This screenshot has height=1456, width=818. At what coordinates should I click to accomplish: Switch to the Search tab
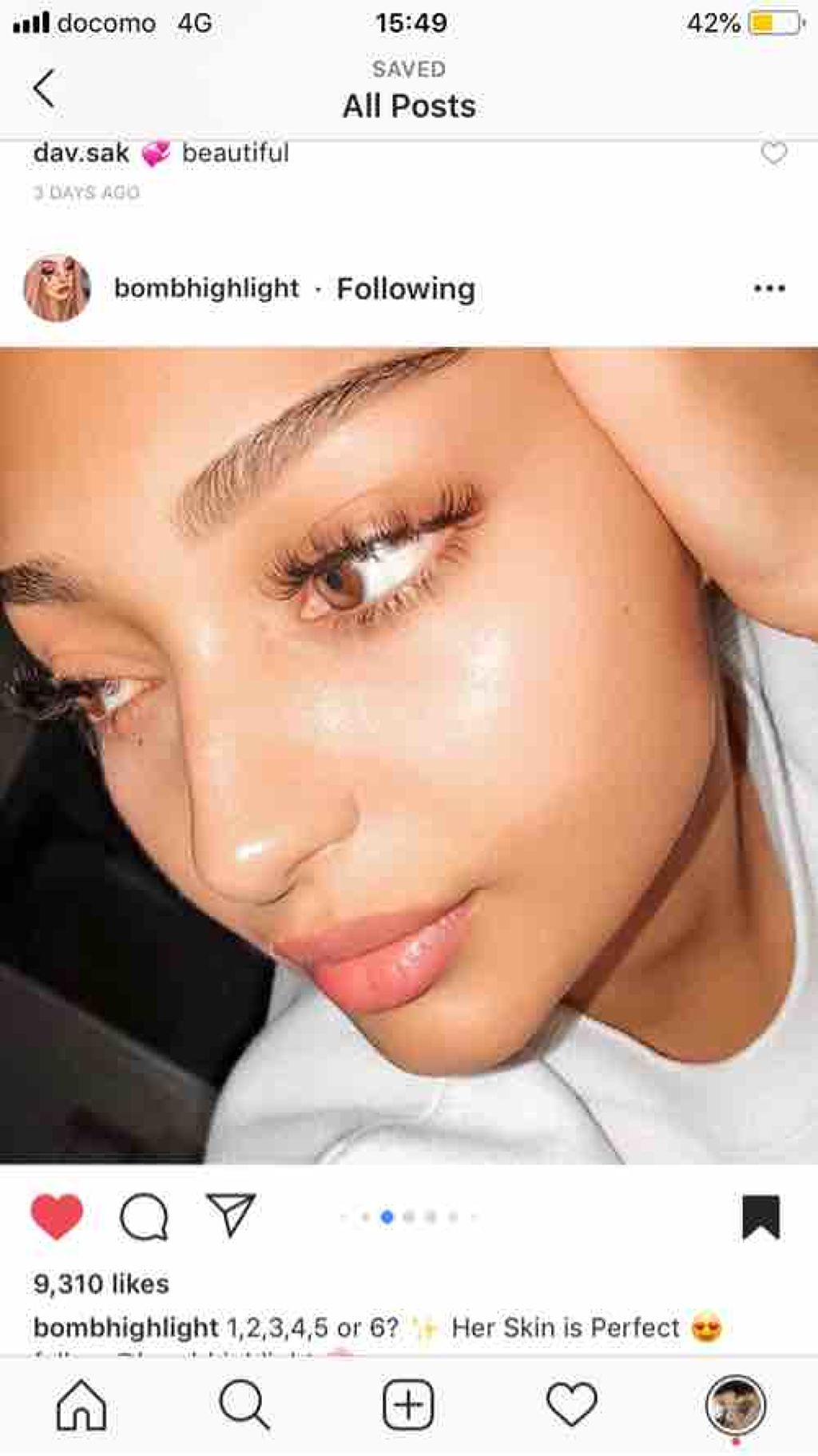point(244,1405)
